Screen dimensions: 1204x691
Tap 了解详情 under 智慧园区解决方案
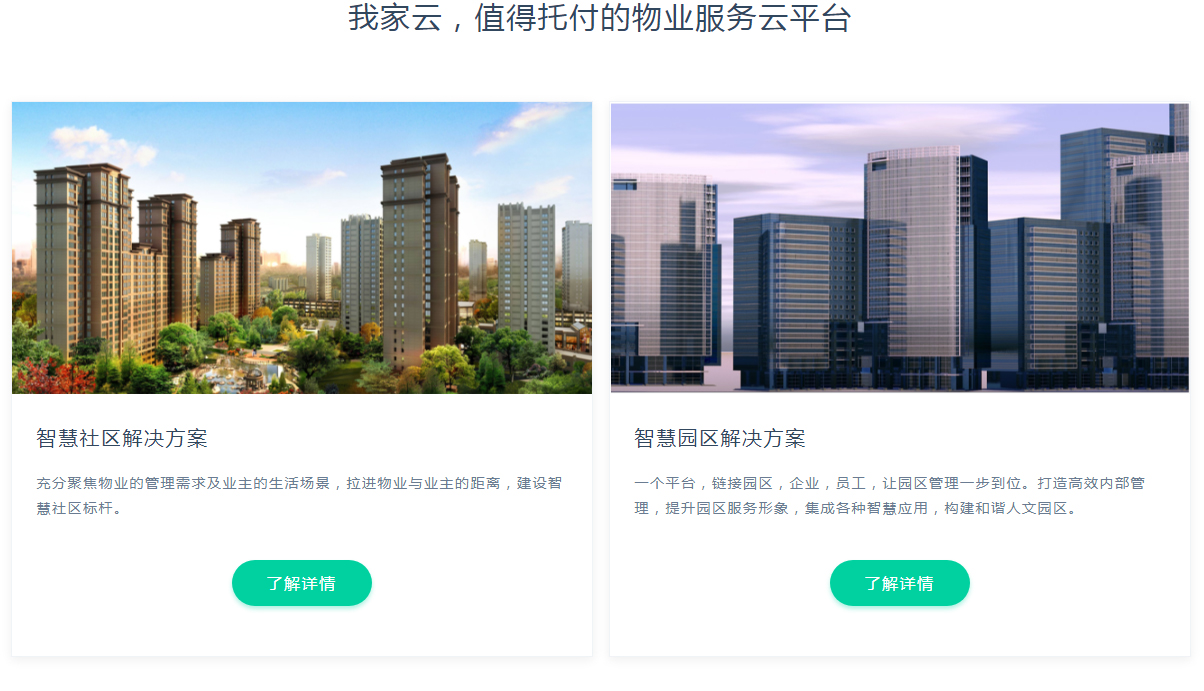coord(899,583)
